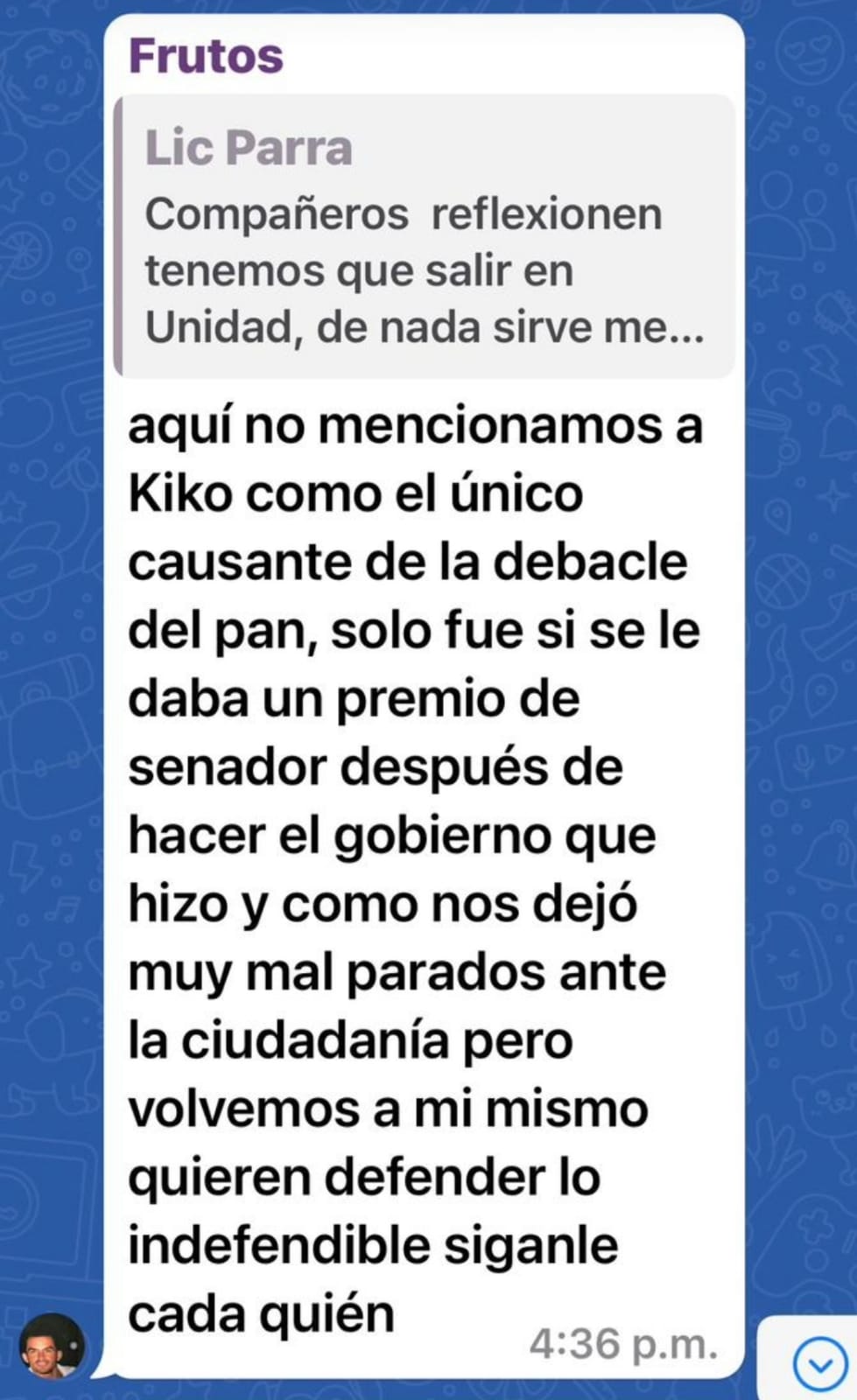Image resolution: width=857 pixels, height=1400 pixels.
Task: Open sender name Frutos
Action: coord(207,56)
